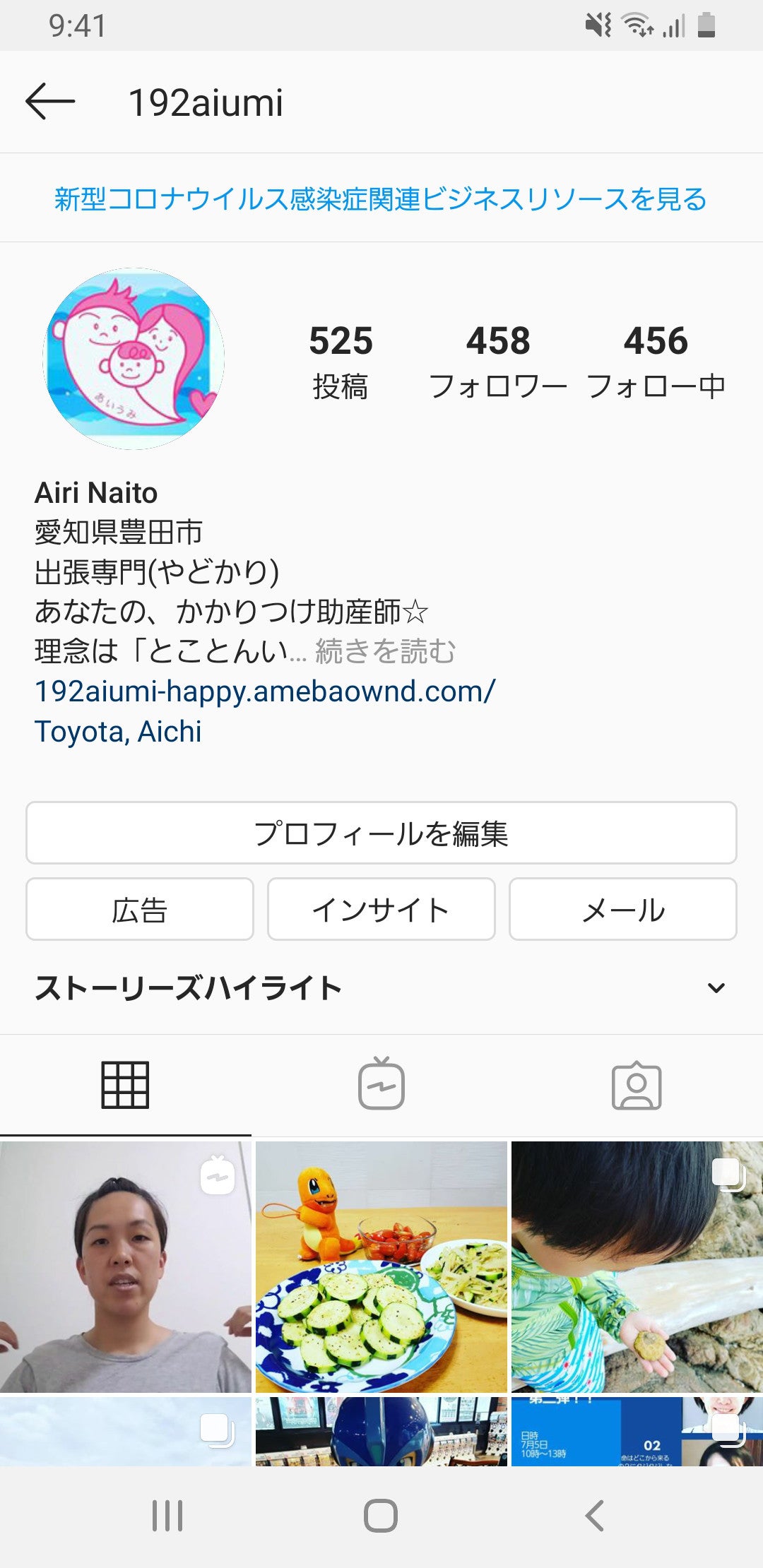Go back using the top arrow

[50, 102]
